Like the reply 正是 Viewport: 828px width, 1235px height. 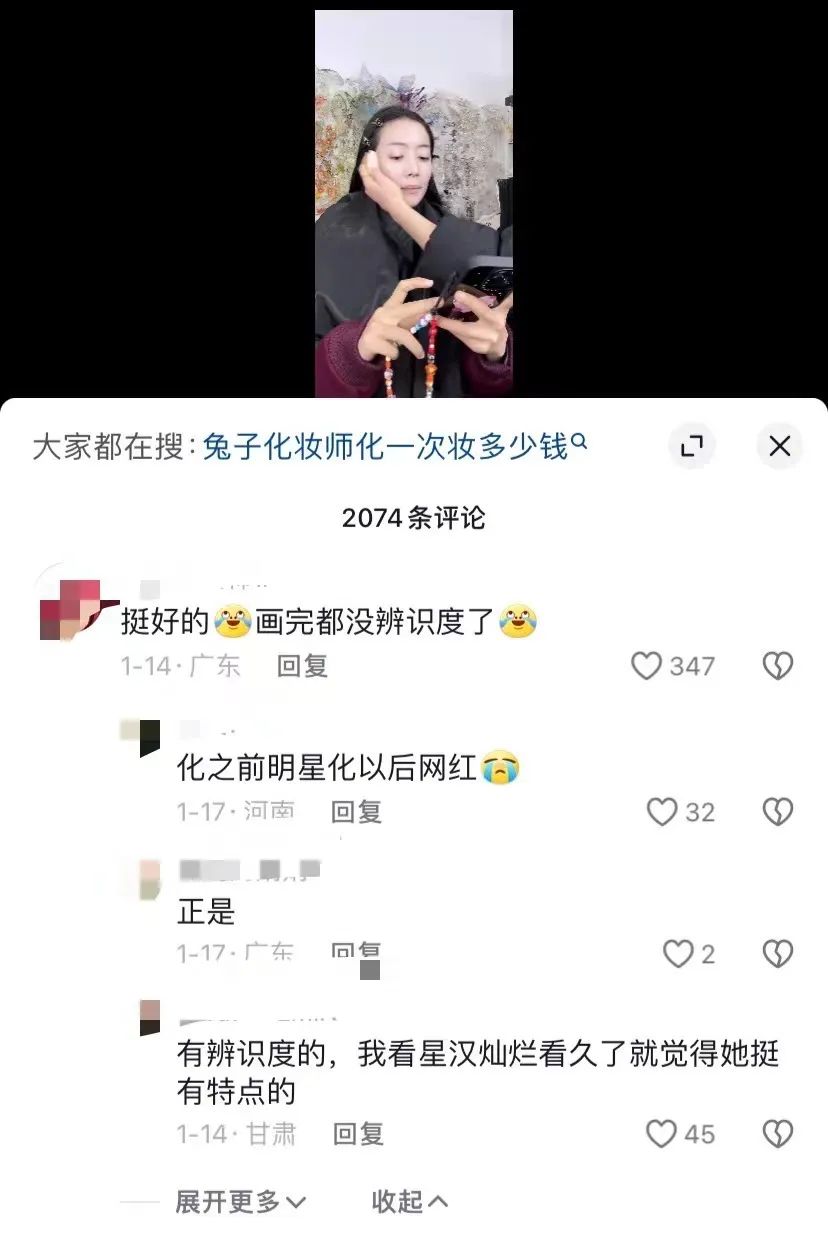tap(678, 954)
